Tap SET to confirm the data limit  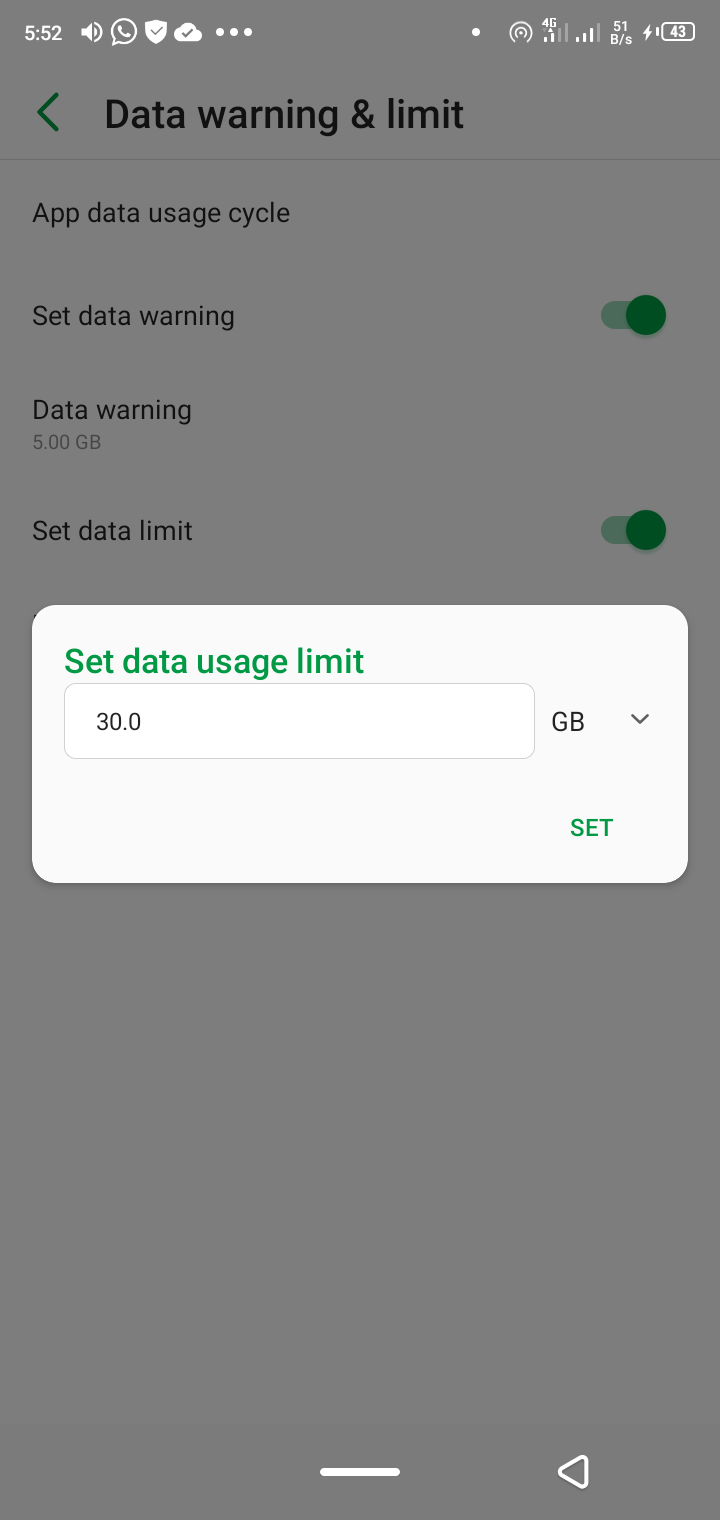click(x=591, y=827)
